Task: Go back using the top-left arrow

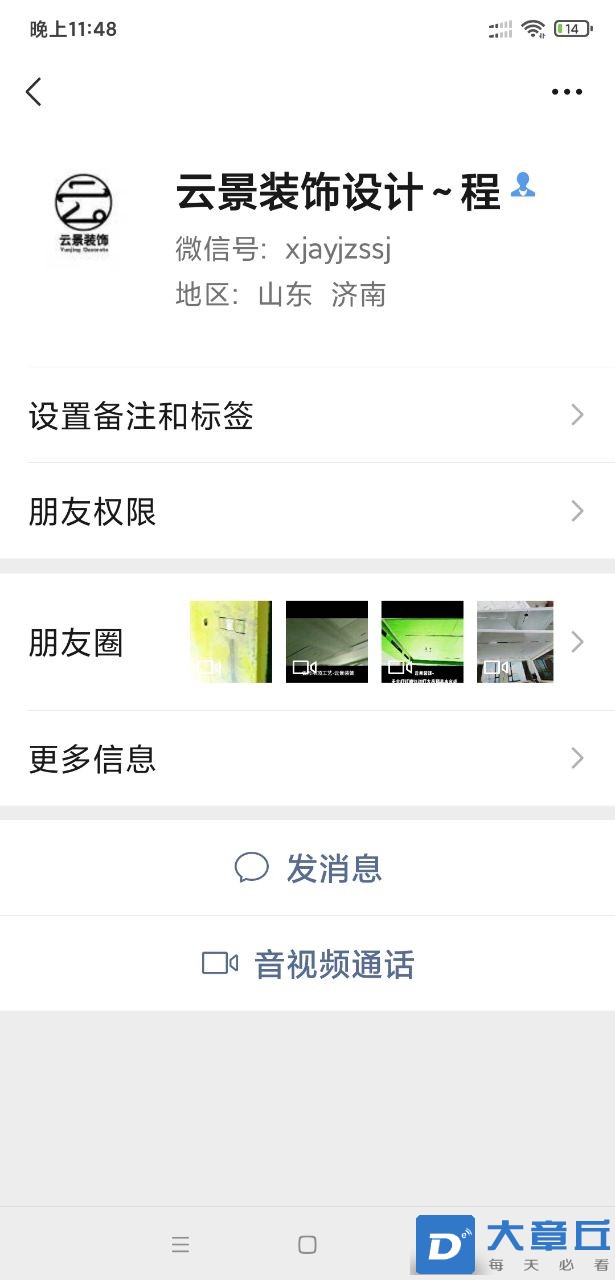Action: pyautogui.click(x=34, y=92)
